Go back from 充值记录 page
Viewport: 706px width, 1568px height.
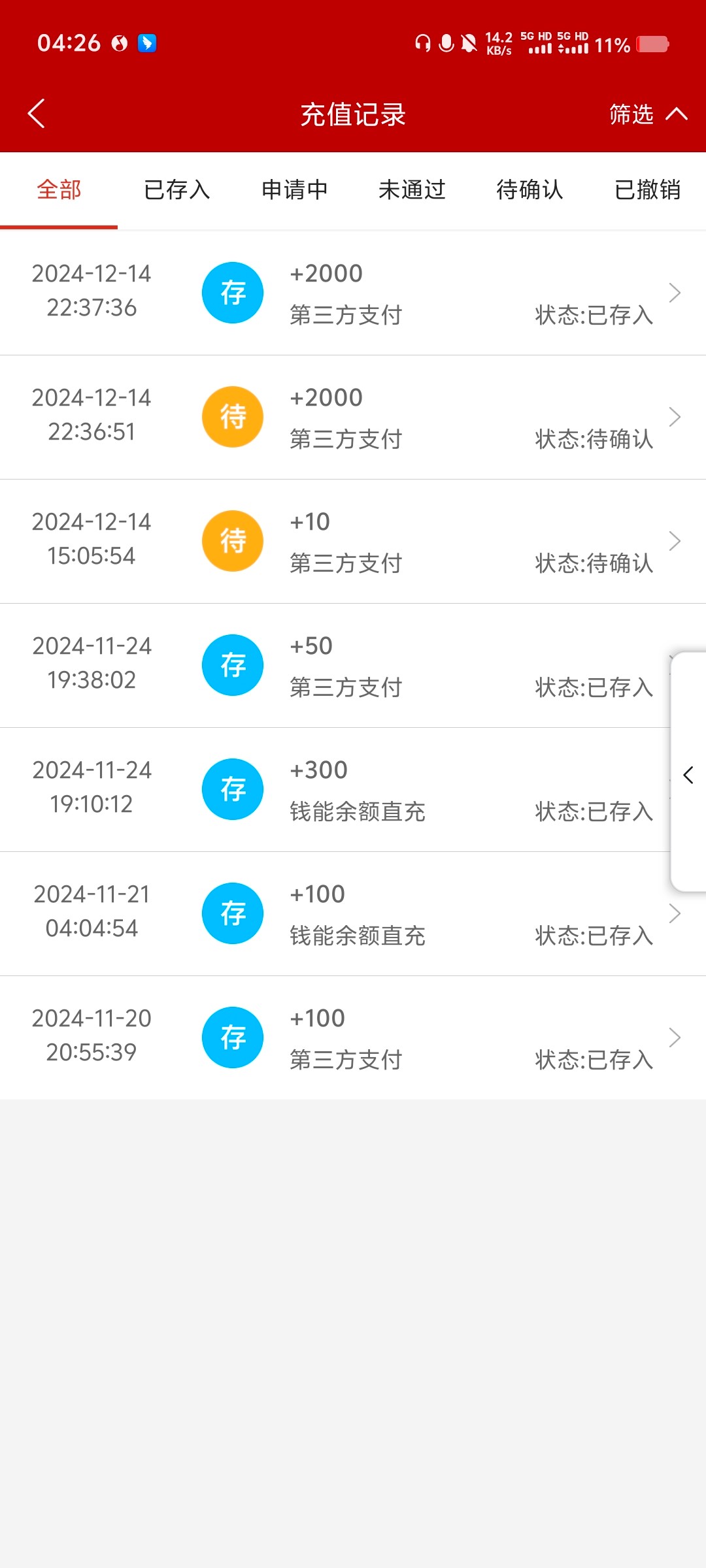37,114
